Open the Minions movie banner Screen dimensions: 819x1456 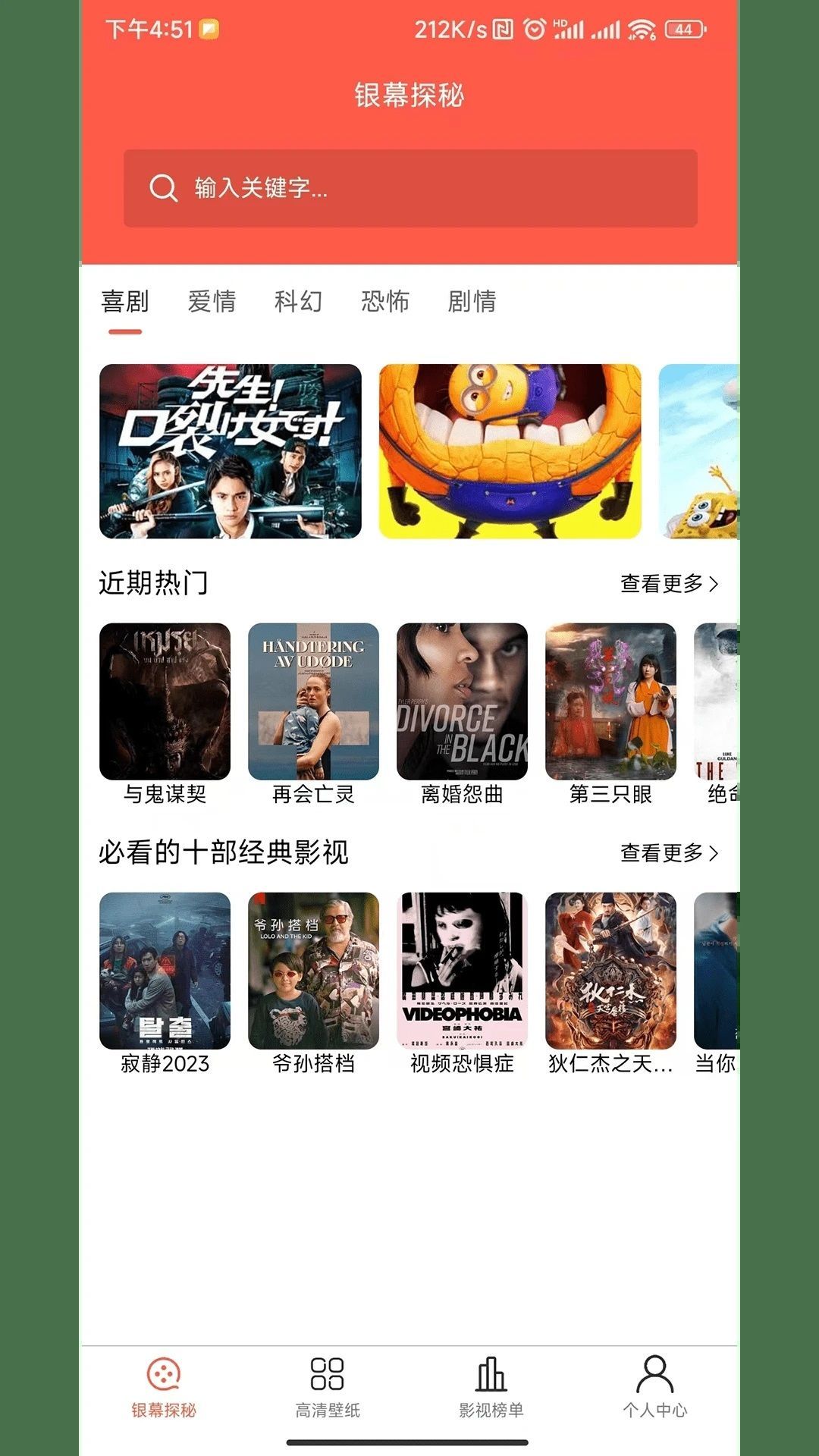coord(510,451)
